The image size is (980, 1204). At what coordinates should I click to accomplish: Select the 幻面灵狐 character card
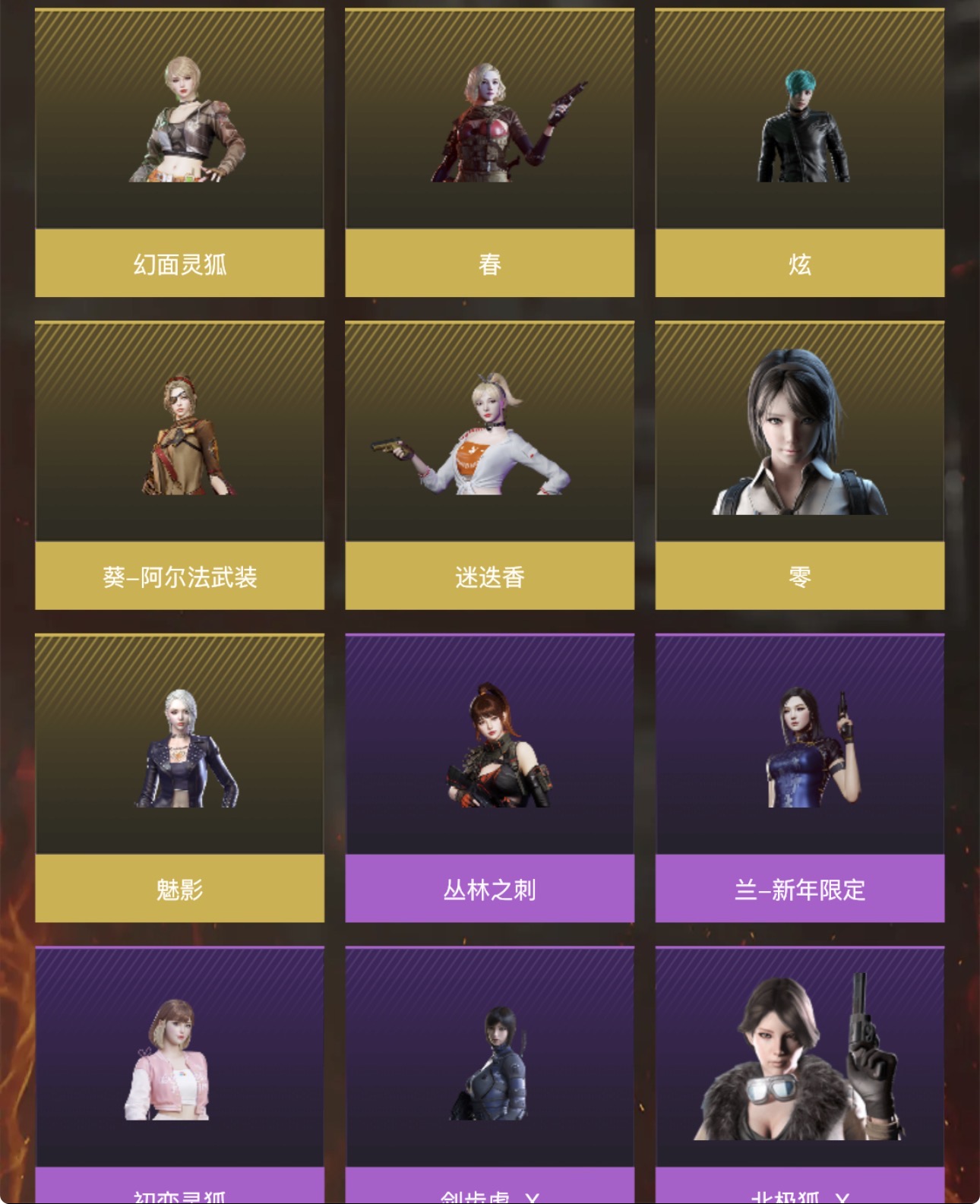[x=179, y=152]
